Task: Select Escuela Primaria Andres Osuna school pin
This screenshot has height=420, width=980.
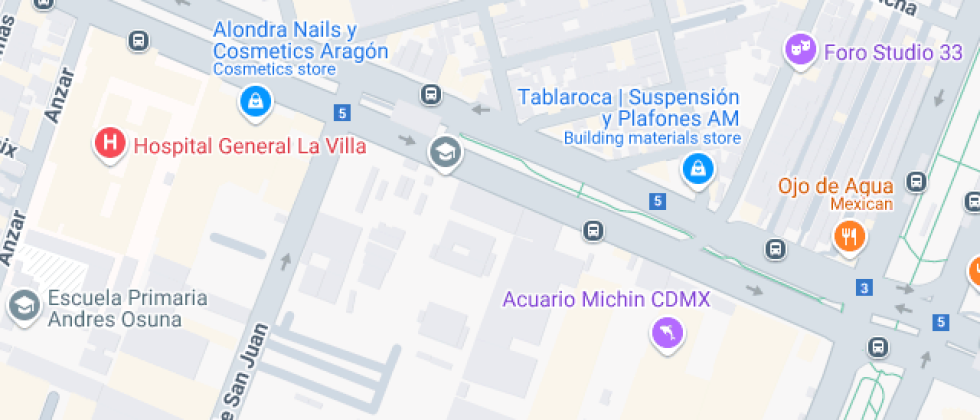Action: click(24, 306)
